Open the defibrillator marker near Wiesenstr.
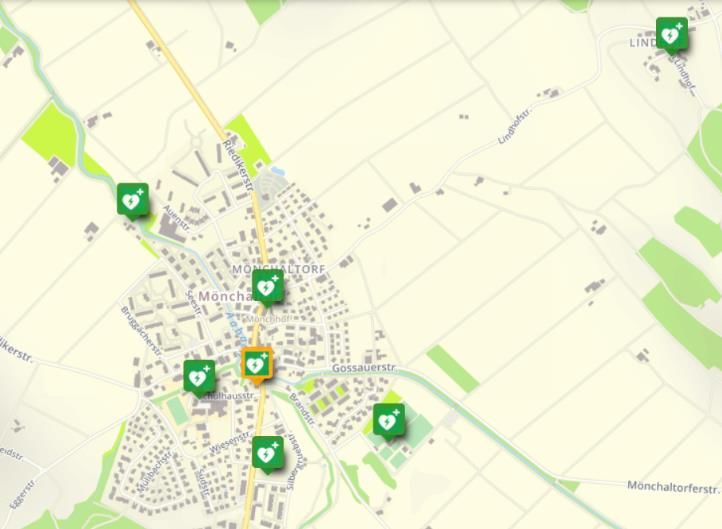Screen dimensions: 722x529 click(266, 453)
